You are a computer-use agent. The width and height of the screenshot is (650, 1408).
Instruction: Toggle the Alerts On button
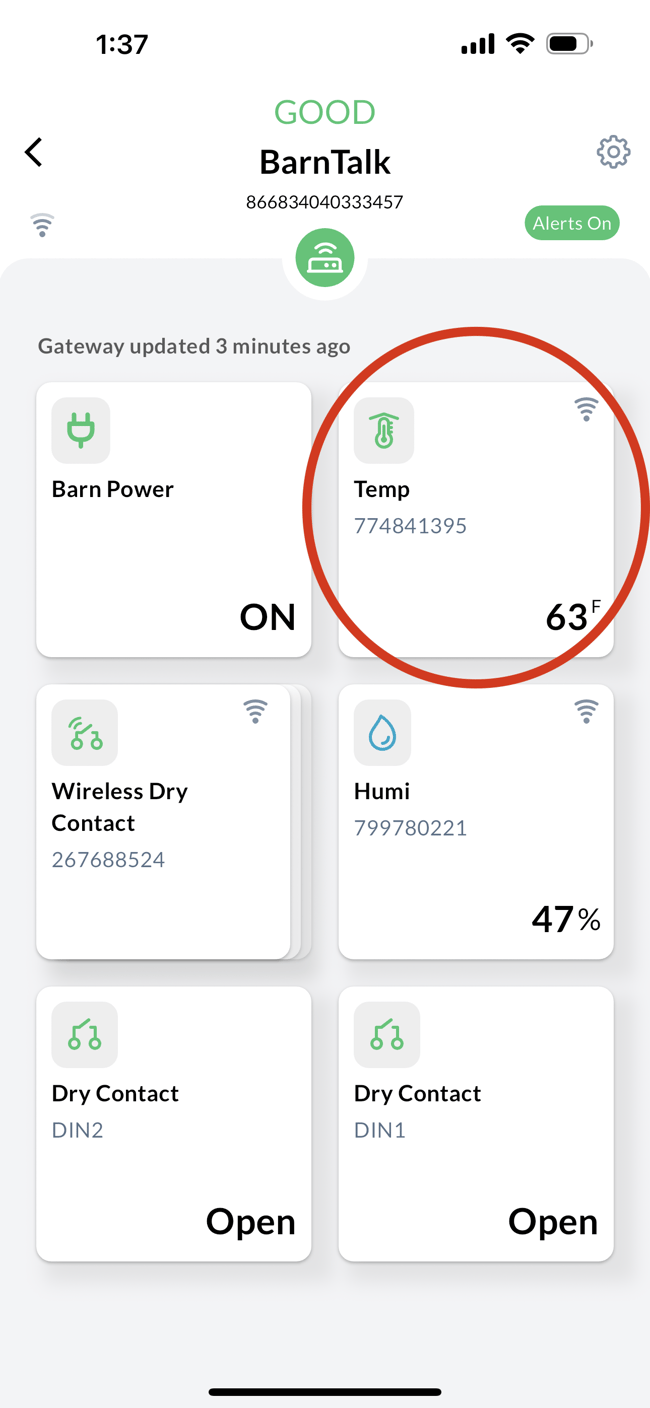click(x=571, y=223)
